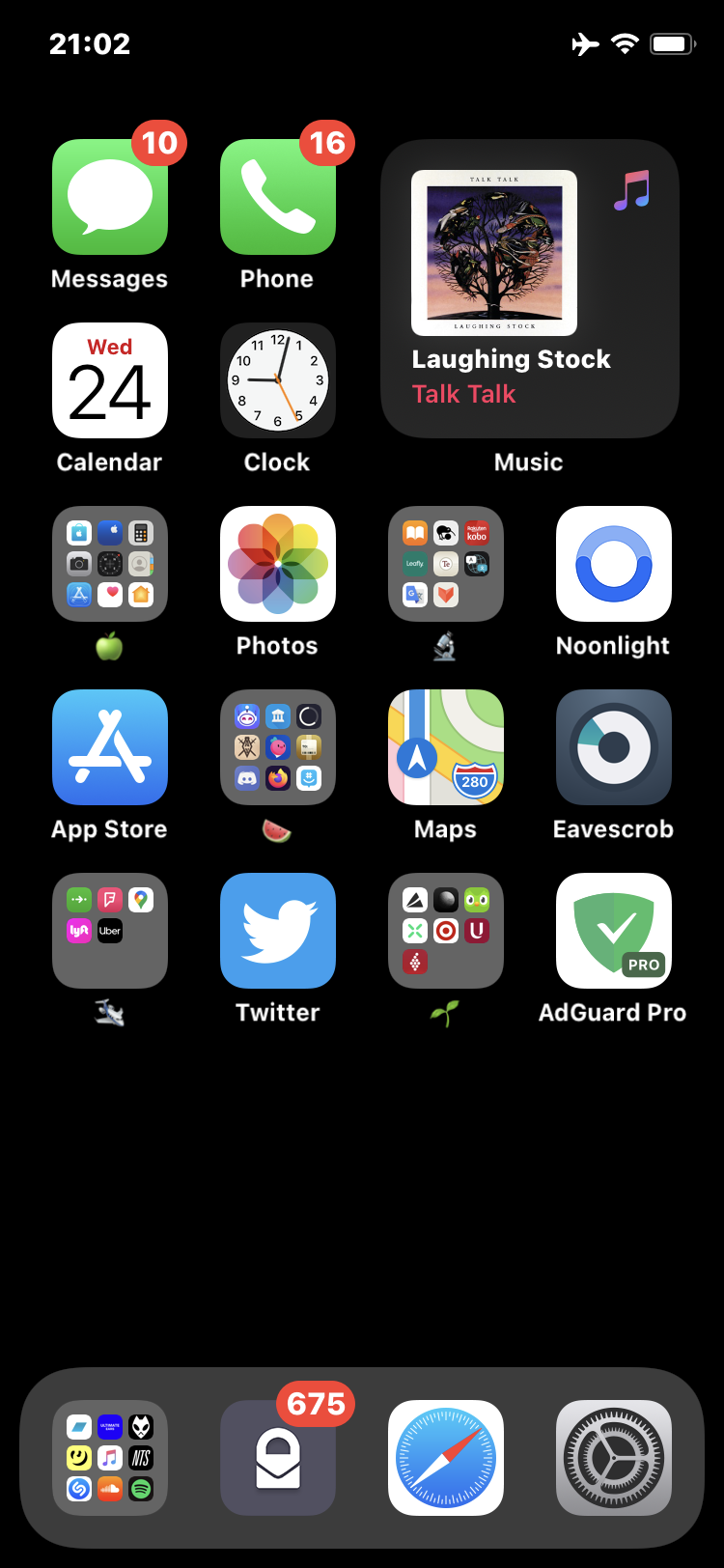This screenshot has height=1568, width=724.
Task: Open the microscope folder
Action: pos(446,565)
